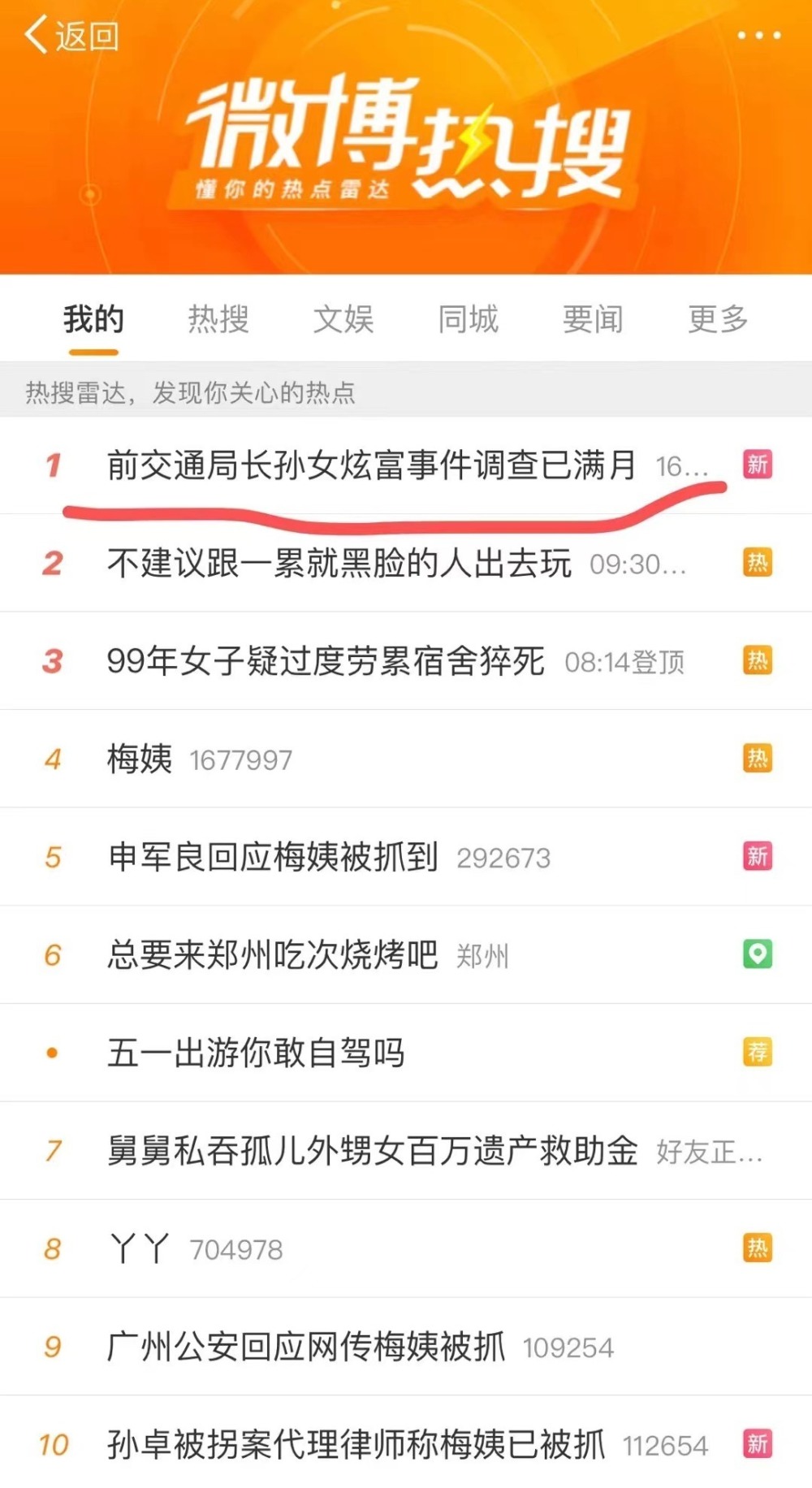The height and width of the screenshot is (1488, 812).
Task: Open the 要闻 tab
Action: (593, 319)
